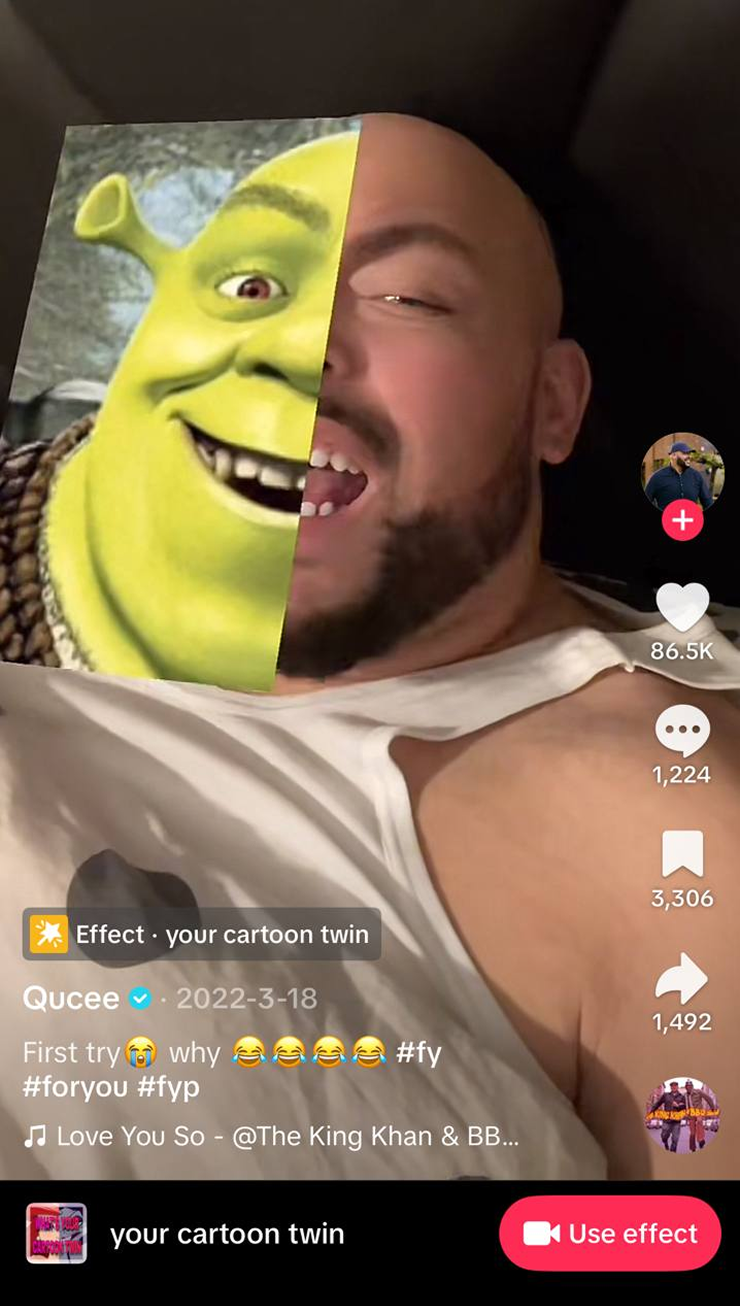Open the comments section
Screen dimensions: 740x1306
coord(682,731)
